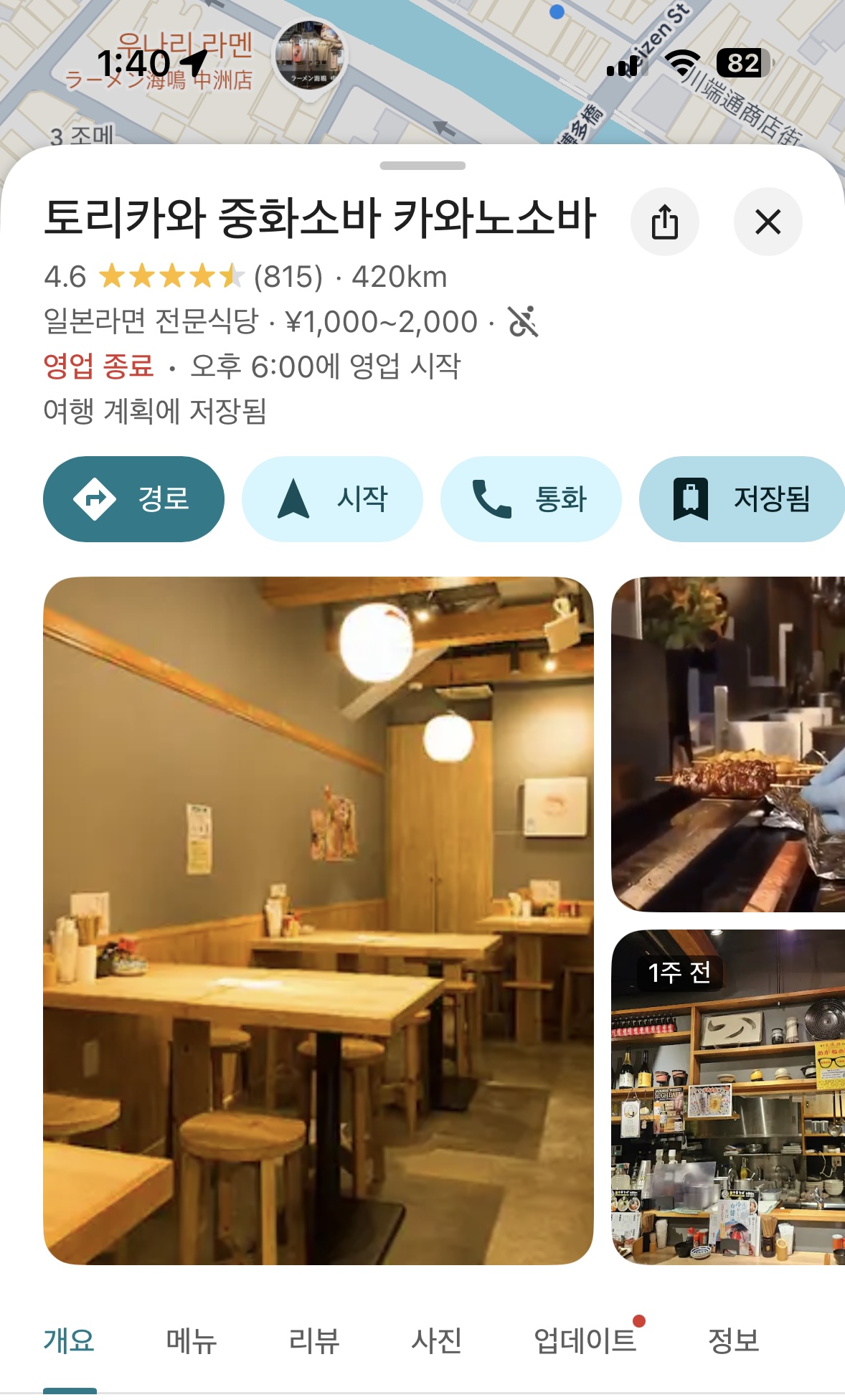845x1400 pixels.
Task: Open the large dining room photo
Action: point(318,920)
